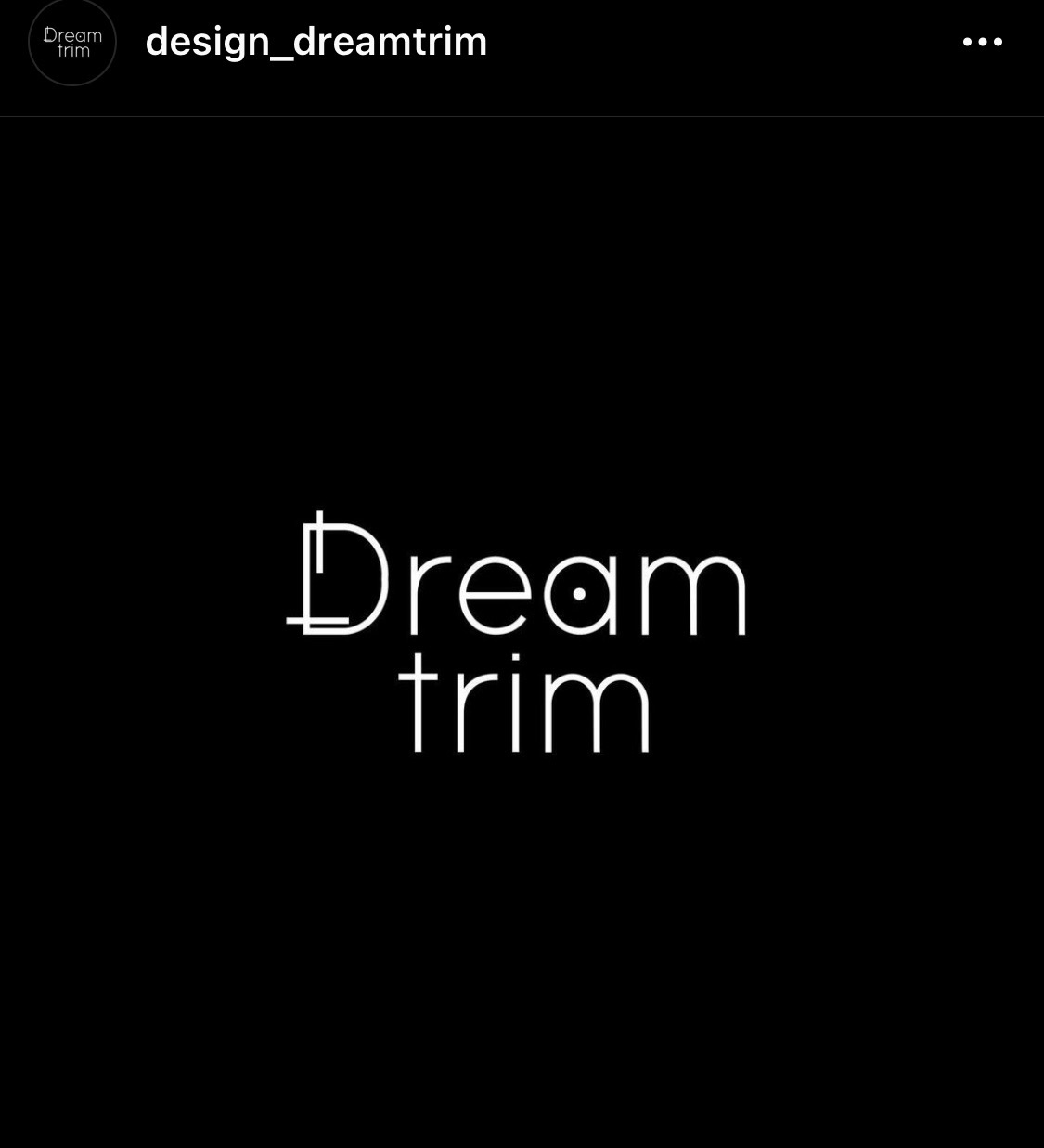The width and height of the screenshot is (1044, 1148).
Task: Click the trim text in the logo
Action: pos(529,705)
